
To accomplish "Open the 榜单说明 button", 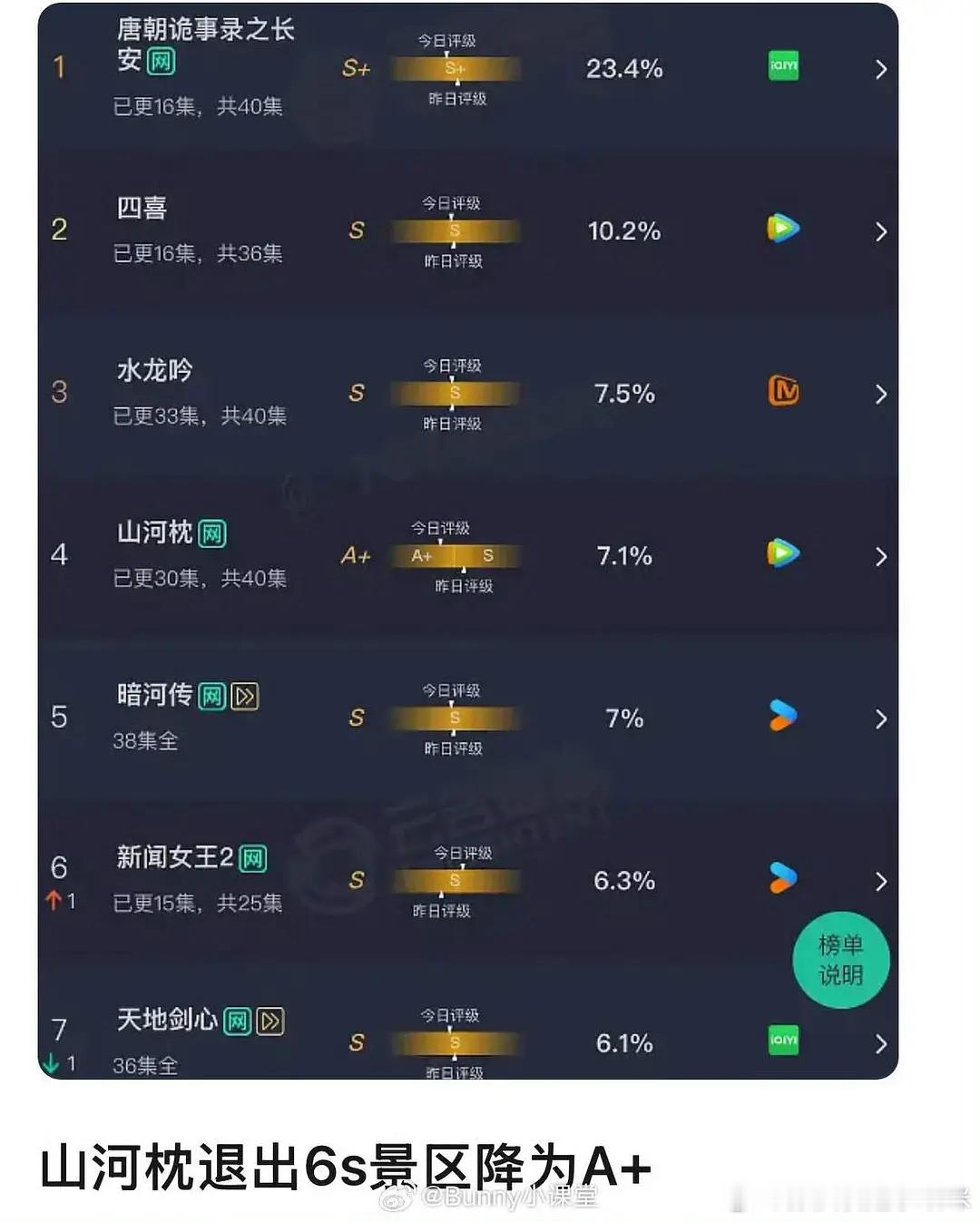I will click(841, 961).
